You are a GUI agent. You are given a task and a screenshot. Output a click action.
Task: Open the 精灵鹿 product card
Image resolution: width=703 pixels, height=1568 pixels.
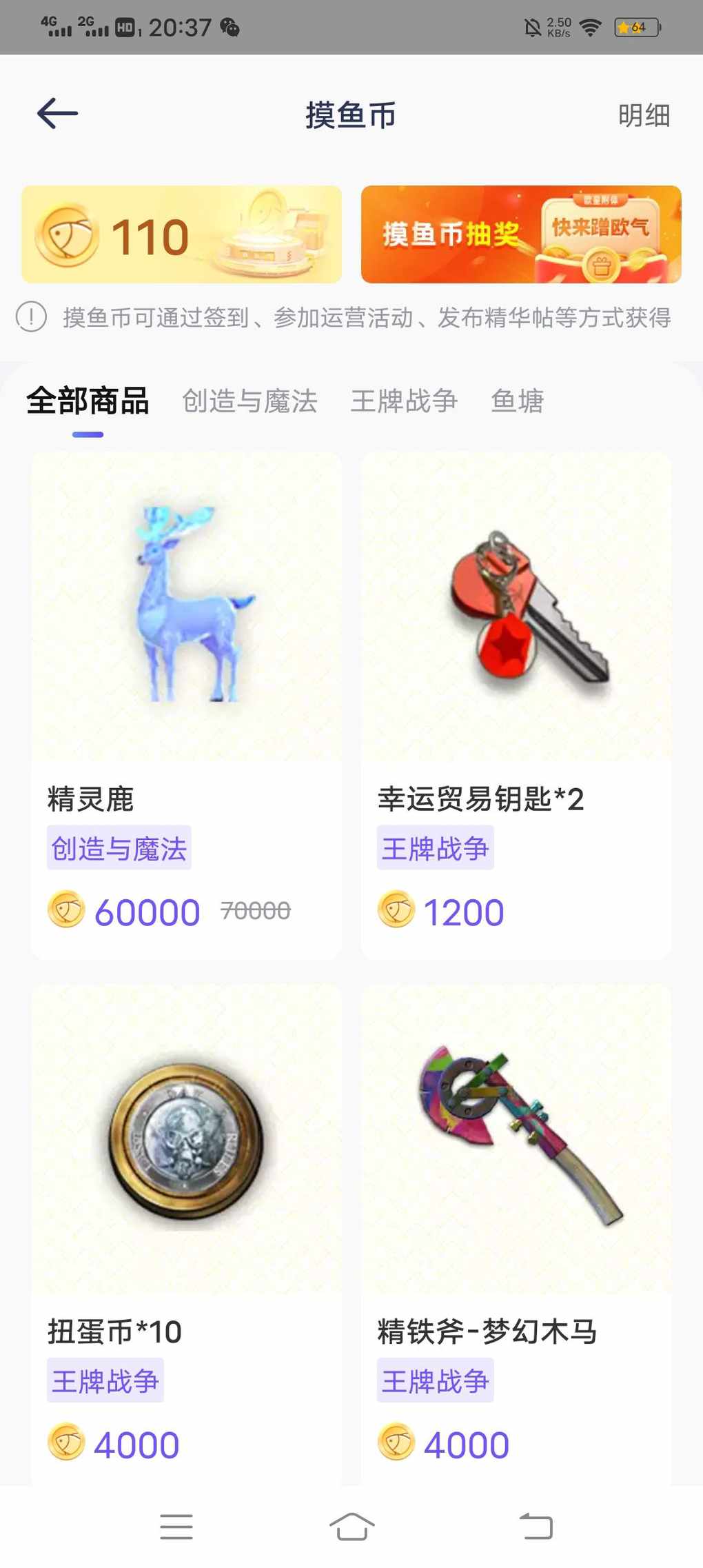coord(186,703)
